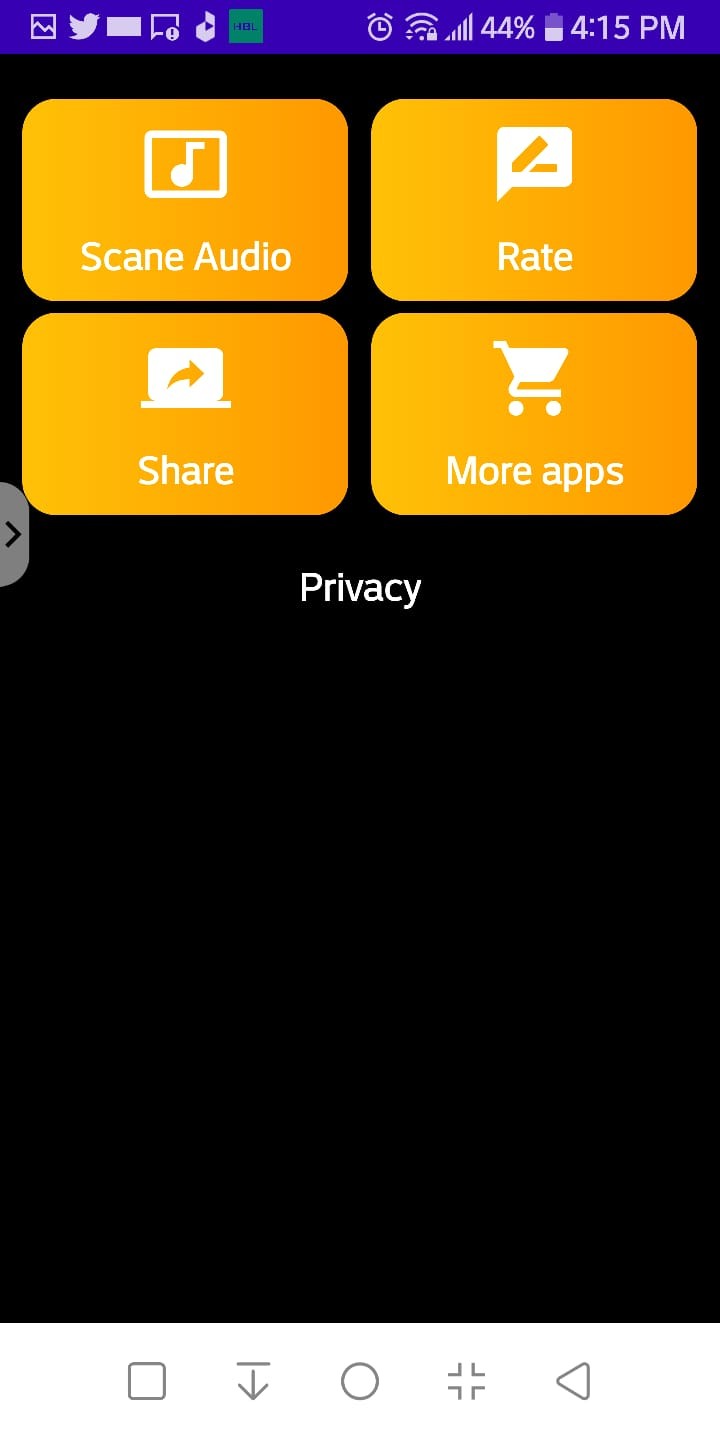The width and height of the screenshot is (720, 1440).
Task: Open recent apps from navigation bar
Action: pyautogui.click(x=147, y=1382)
